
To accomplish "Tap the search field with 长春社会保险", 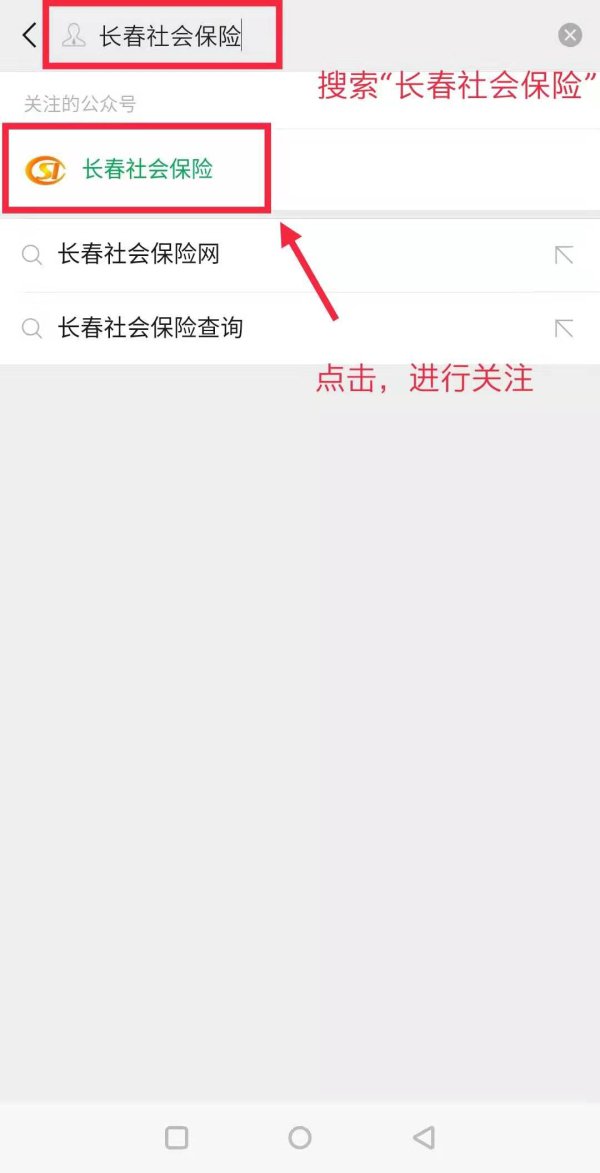I will pos(170,37).
